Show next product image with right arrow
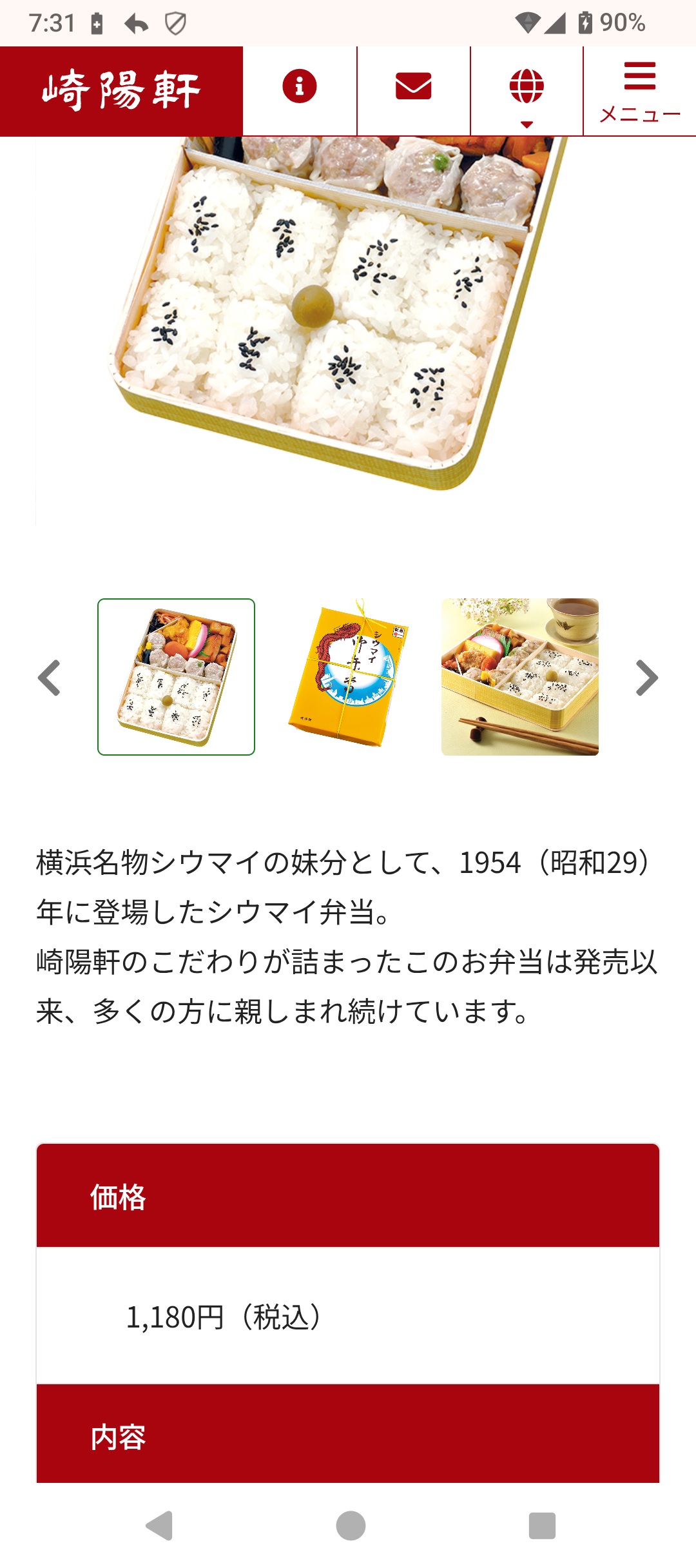 pos(646,678)
